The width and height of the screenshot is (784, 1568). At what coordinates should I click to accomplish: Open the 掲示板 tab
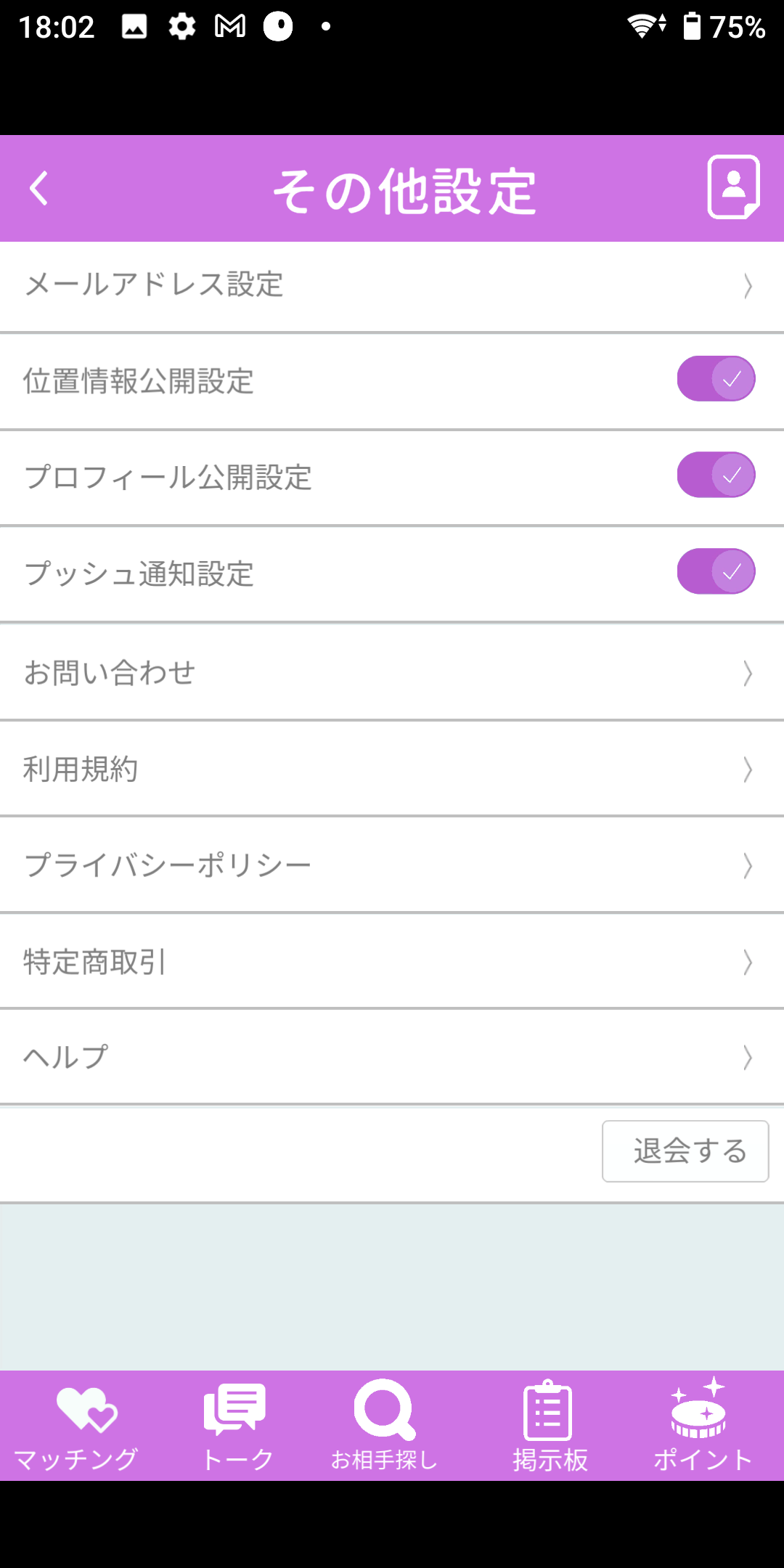pyautogui.click(x=549, y=1426)
